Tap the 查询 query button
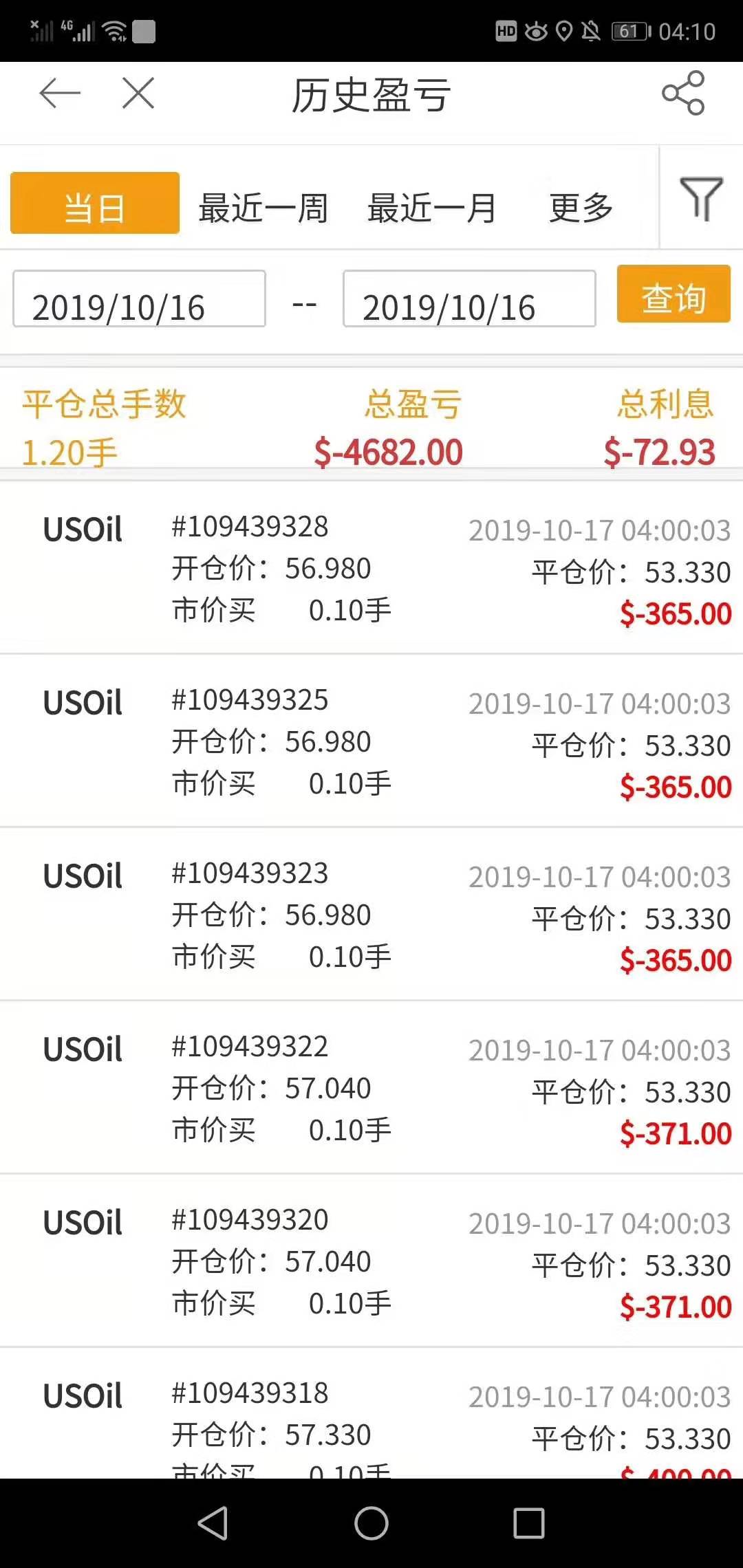This screenshot has width=743, height=1568. (673, 297)
